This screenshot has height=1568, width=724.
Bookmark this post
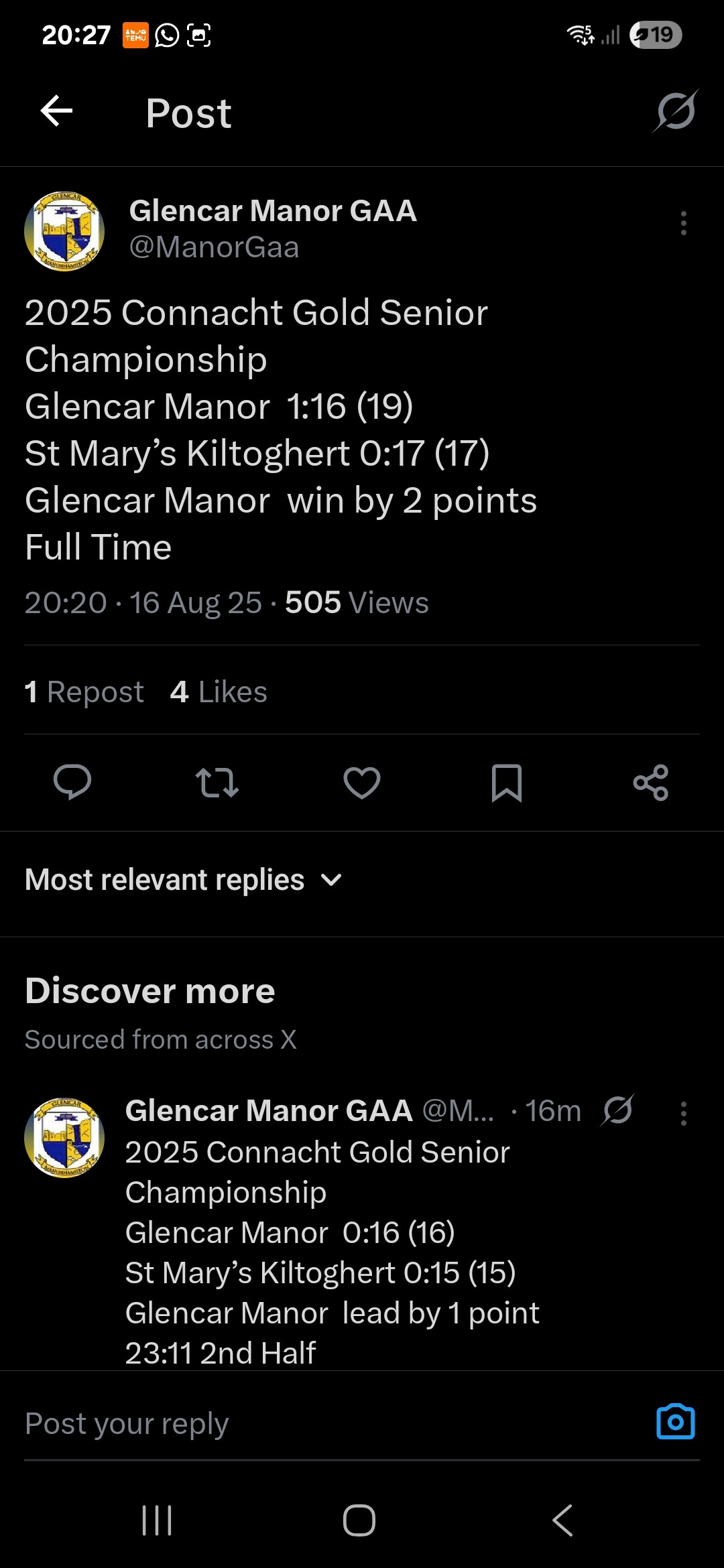pyautogui.click(x=507, y=782)
